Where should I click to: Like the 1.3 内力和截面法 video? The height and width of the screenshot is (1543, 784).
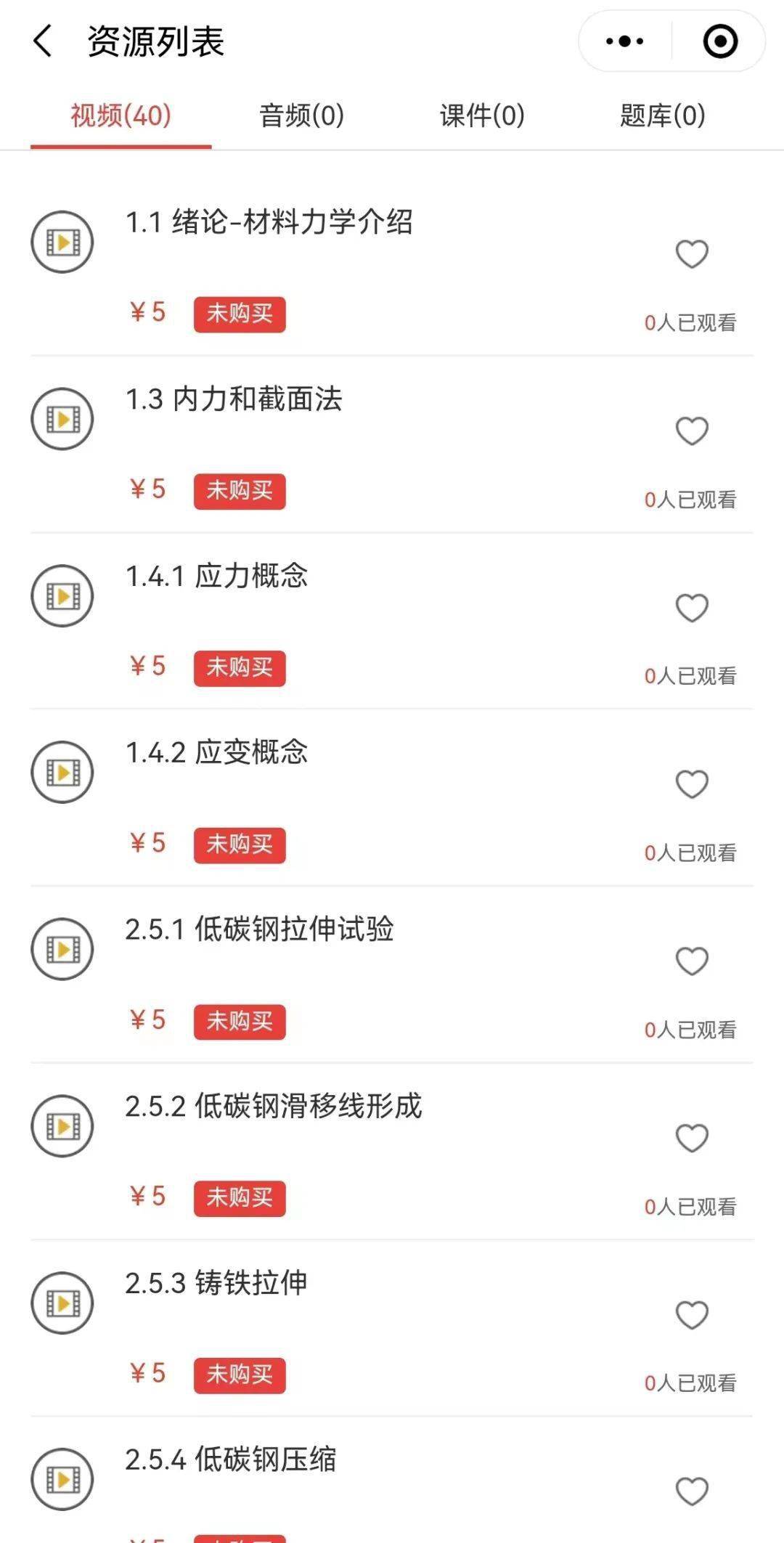coord(692,431)
